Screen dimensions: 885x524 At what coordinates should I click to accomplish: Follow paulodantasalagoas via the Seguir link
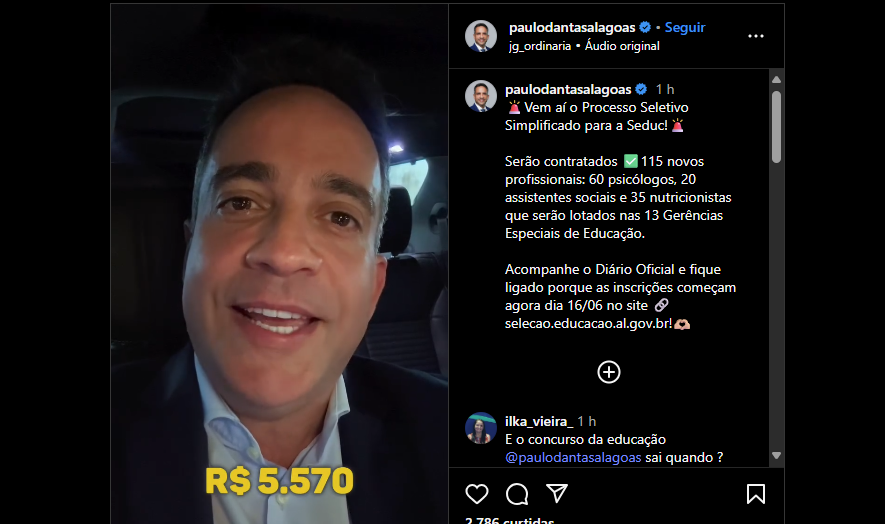685,28
